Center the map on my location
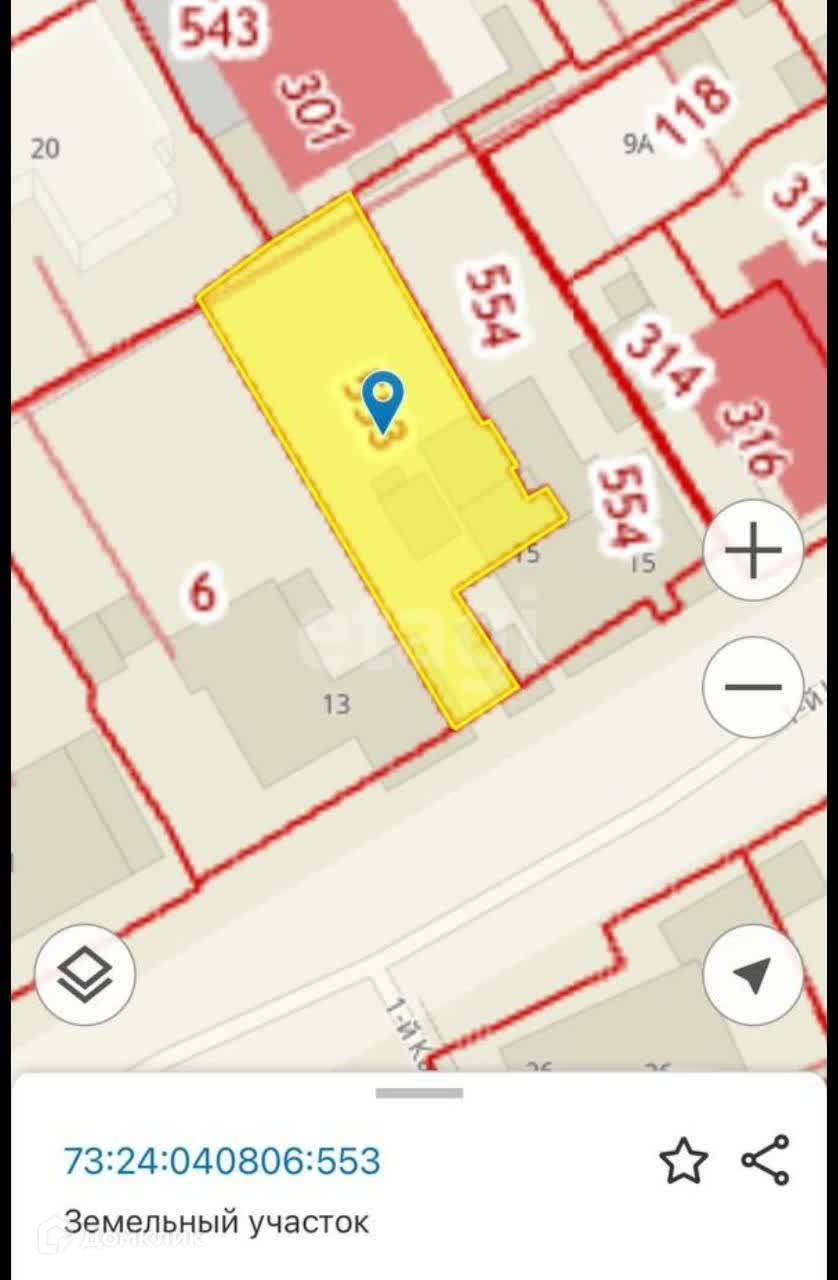The image size is (838, 1280). pyautogui.click(x=753, y=975)
